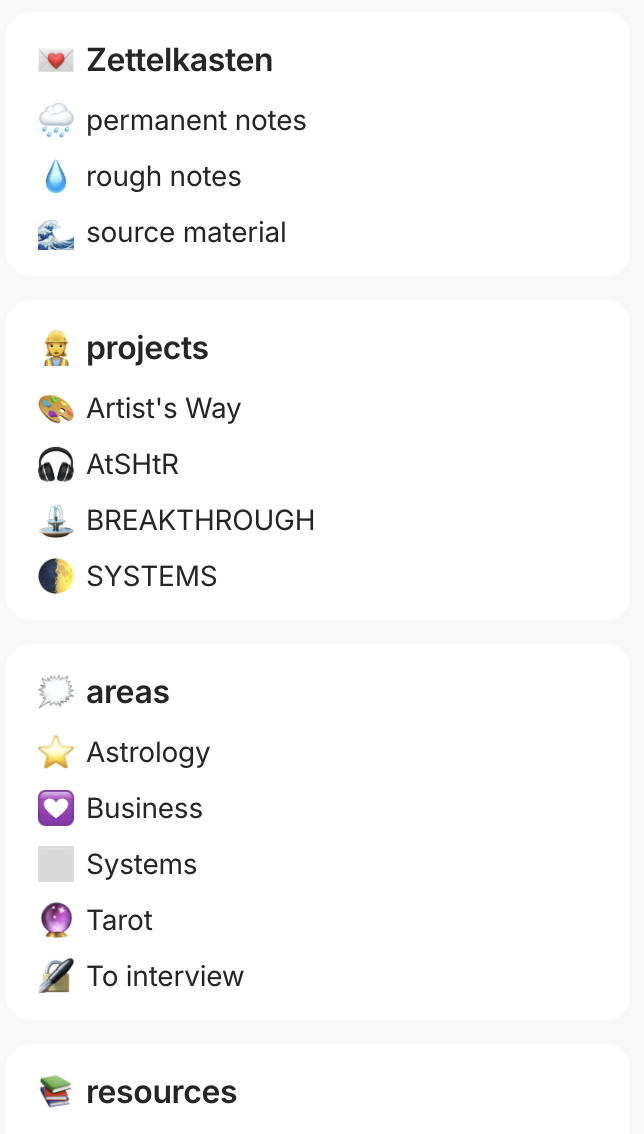Open the BREAKTHROUGH project
Image resolution: width=644 pixels, height=1134 pixels.
click(200, 521)
